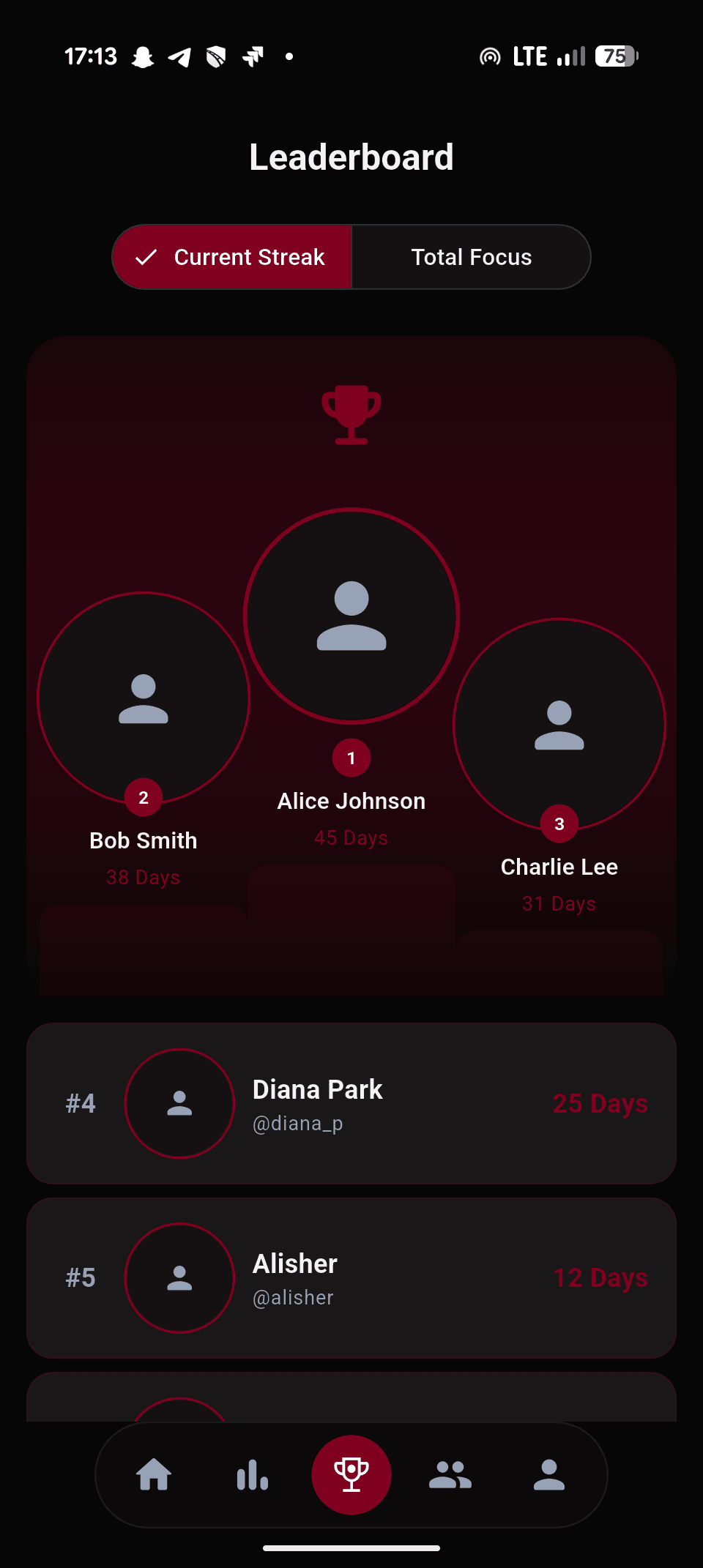Open Bob Smith's second-place avatar
The height and width of the screenshot is (1568, 703).
[x=144, y=698]
